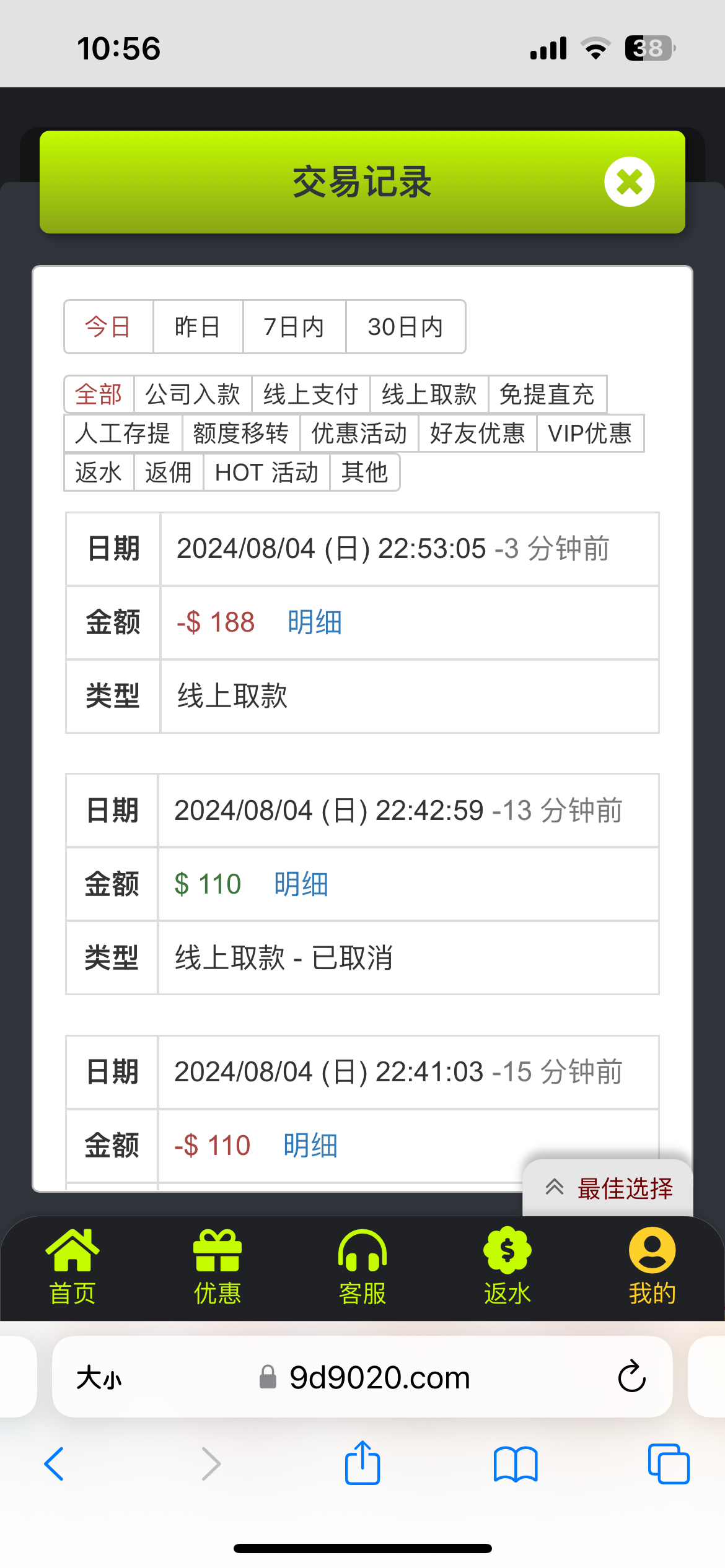Image resolution: width=725 pixels, height=1568 pixels.
Task: Reload the page in Safari
Action: pos(632,1377)
